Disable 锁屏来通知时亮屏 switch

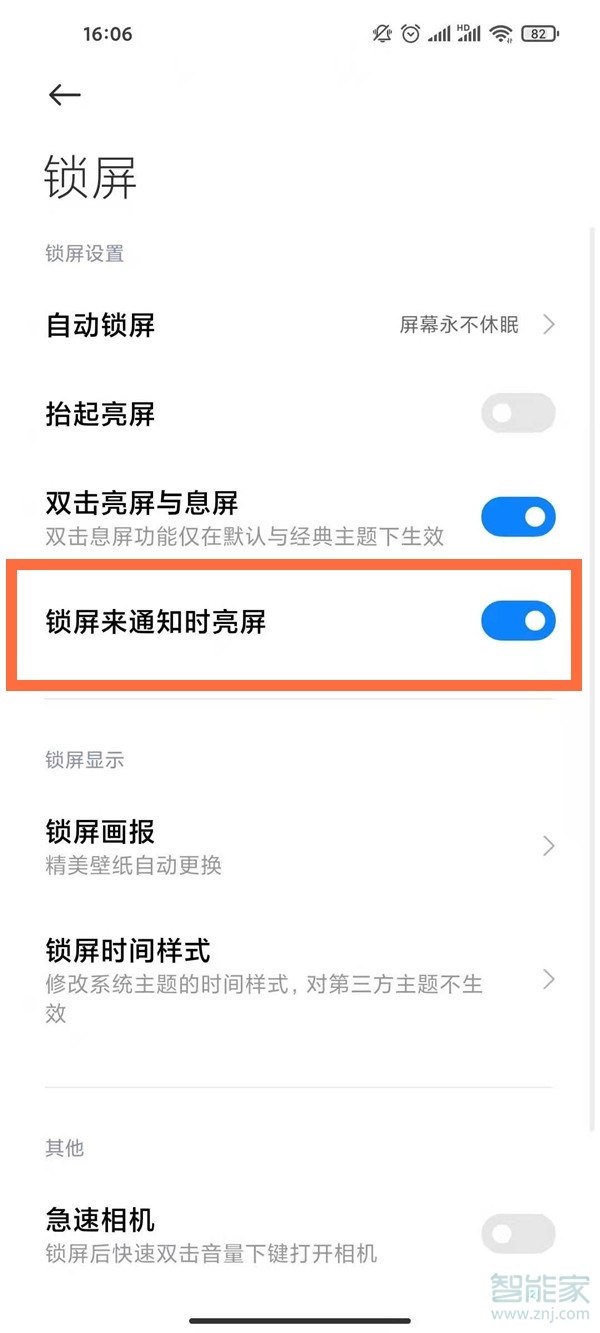(517, 621)
